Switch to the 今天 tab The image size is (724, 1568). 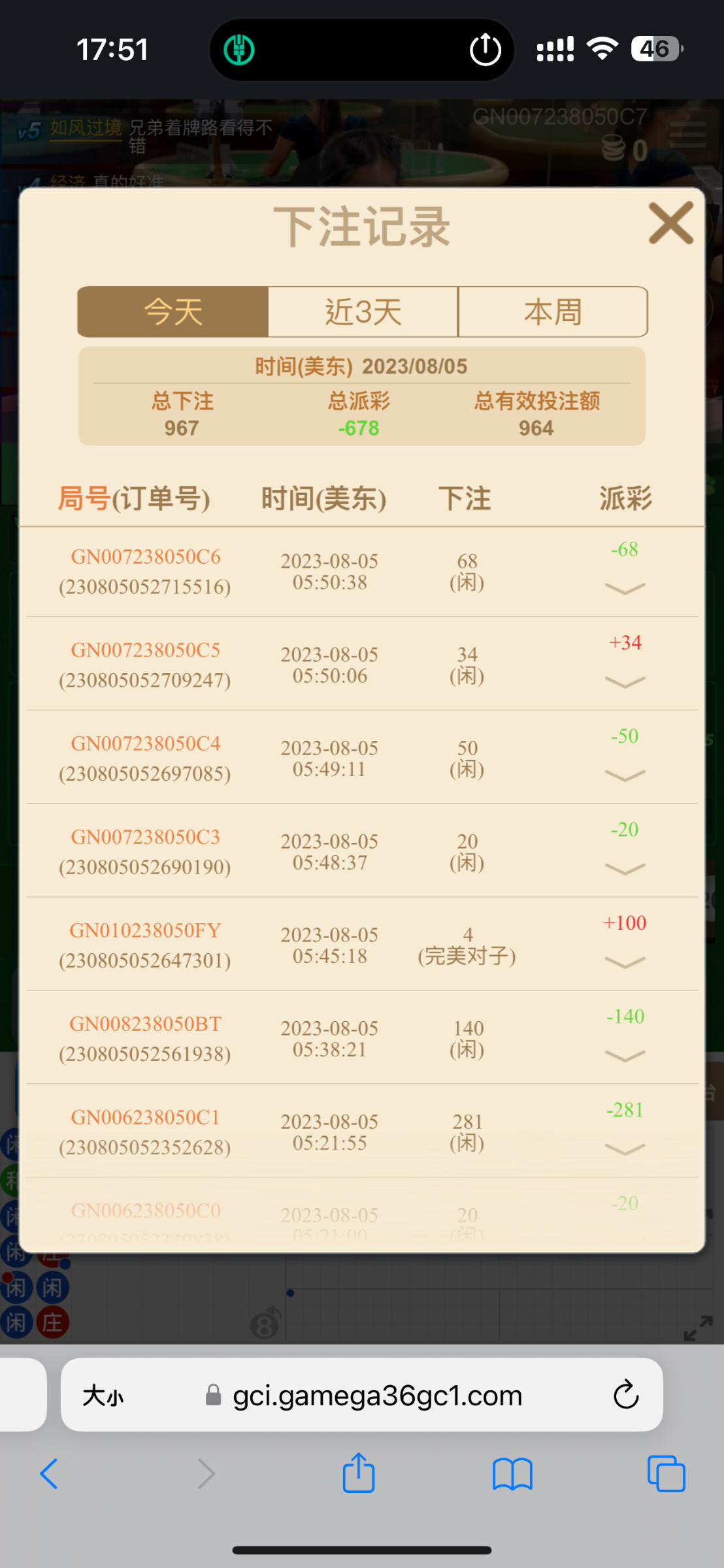coord(173,312)
